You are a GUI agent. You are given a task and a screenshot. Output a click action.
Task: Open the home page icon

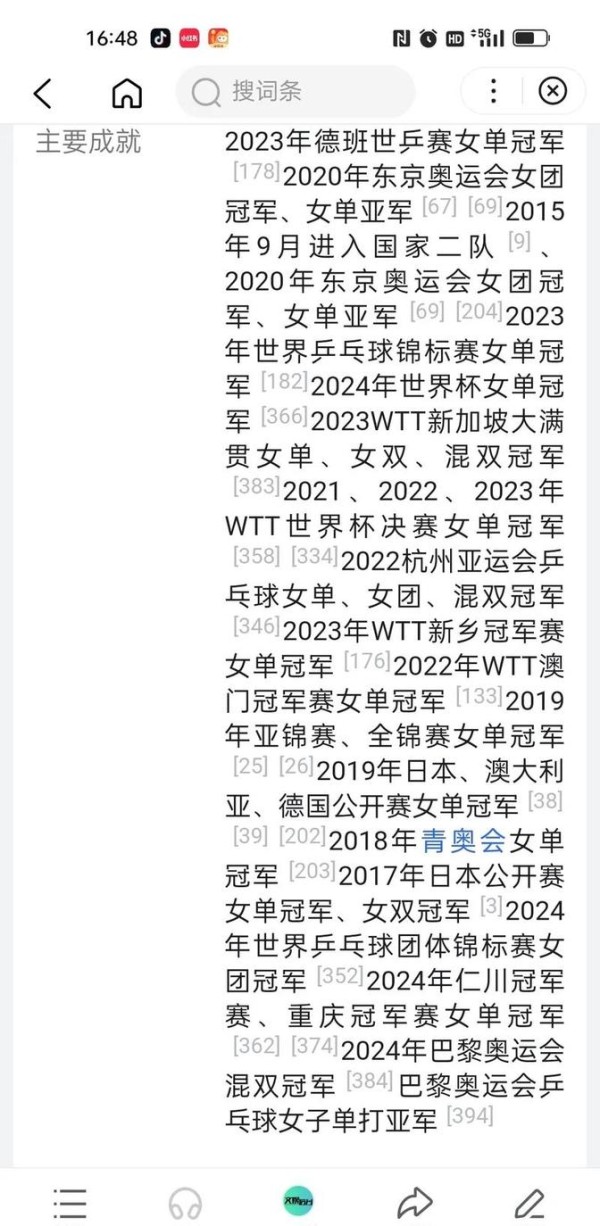[x=127, y=94]
